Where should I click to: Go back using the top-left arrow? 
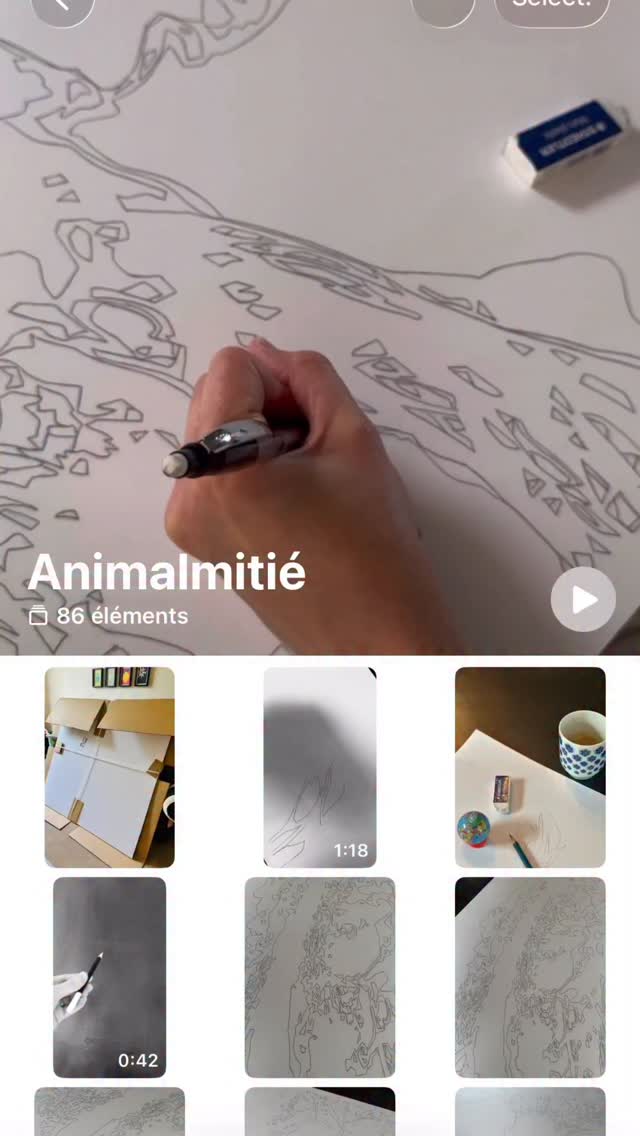(x=62, y=8)
